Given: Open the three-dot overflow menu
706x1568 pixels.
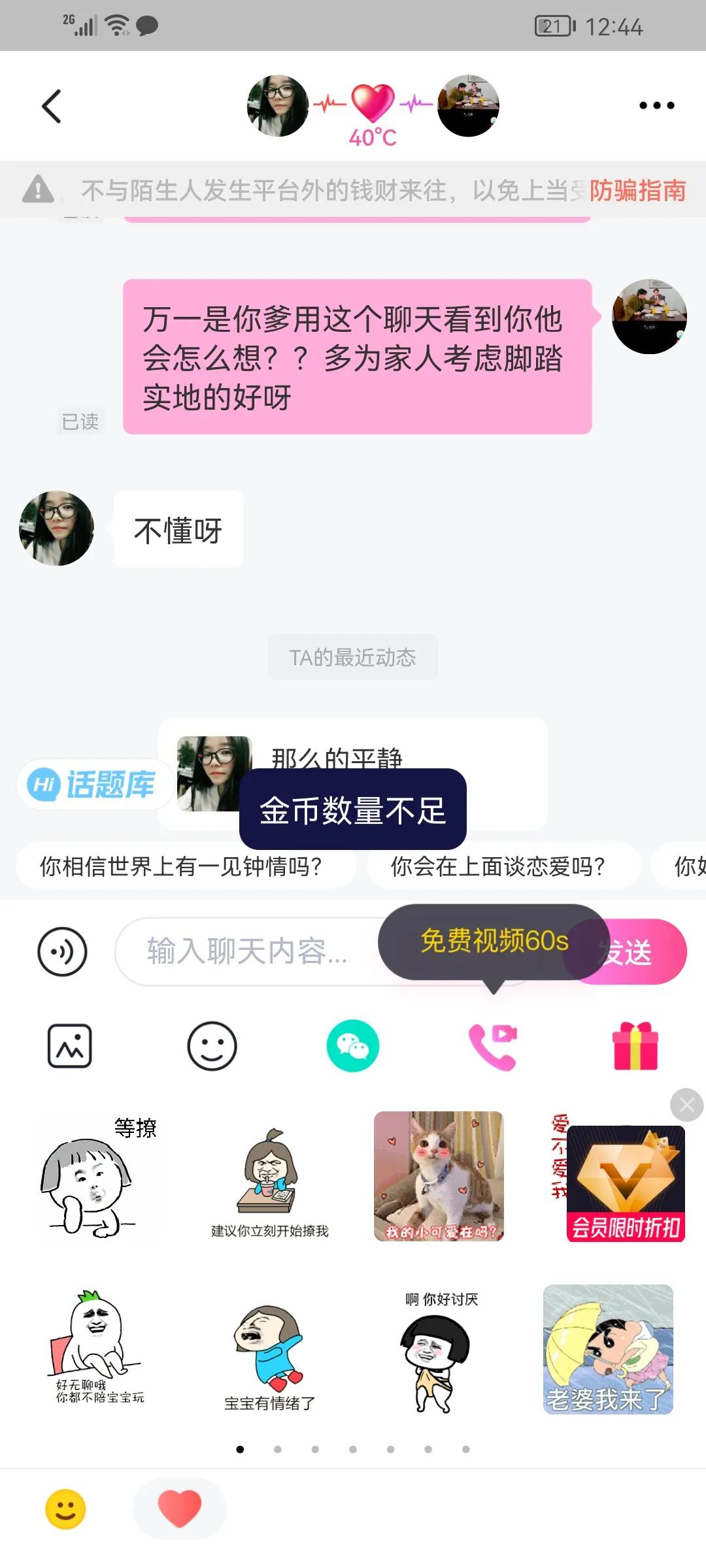Looking at the screenshot, I should (656, 106).
